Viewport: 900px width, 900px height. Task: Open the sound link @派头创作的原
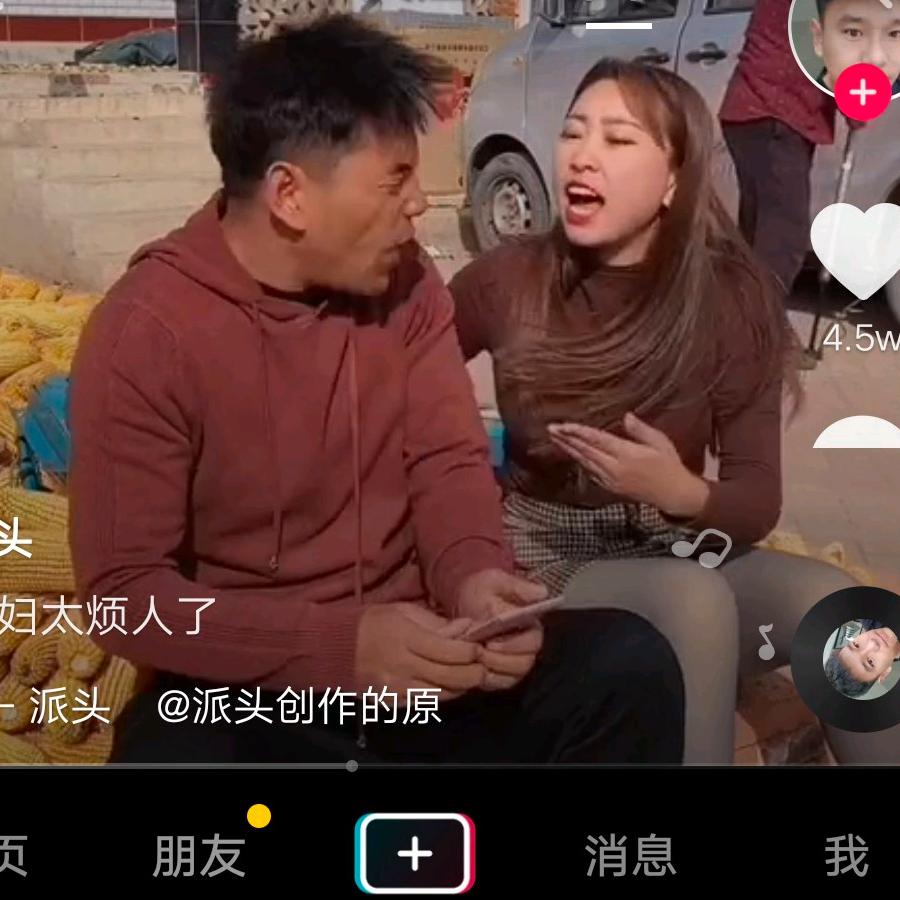click(x=299, y=707)
